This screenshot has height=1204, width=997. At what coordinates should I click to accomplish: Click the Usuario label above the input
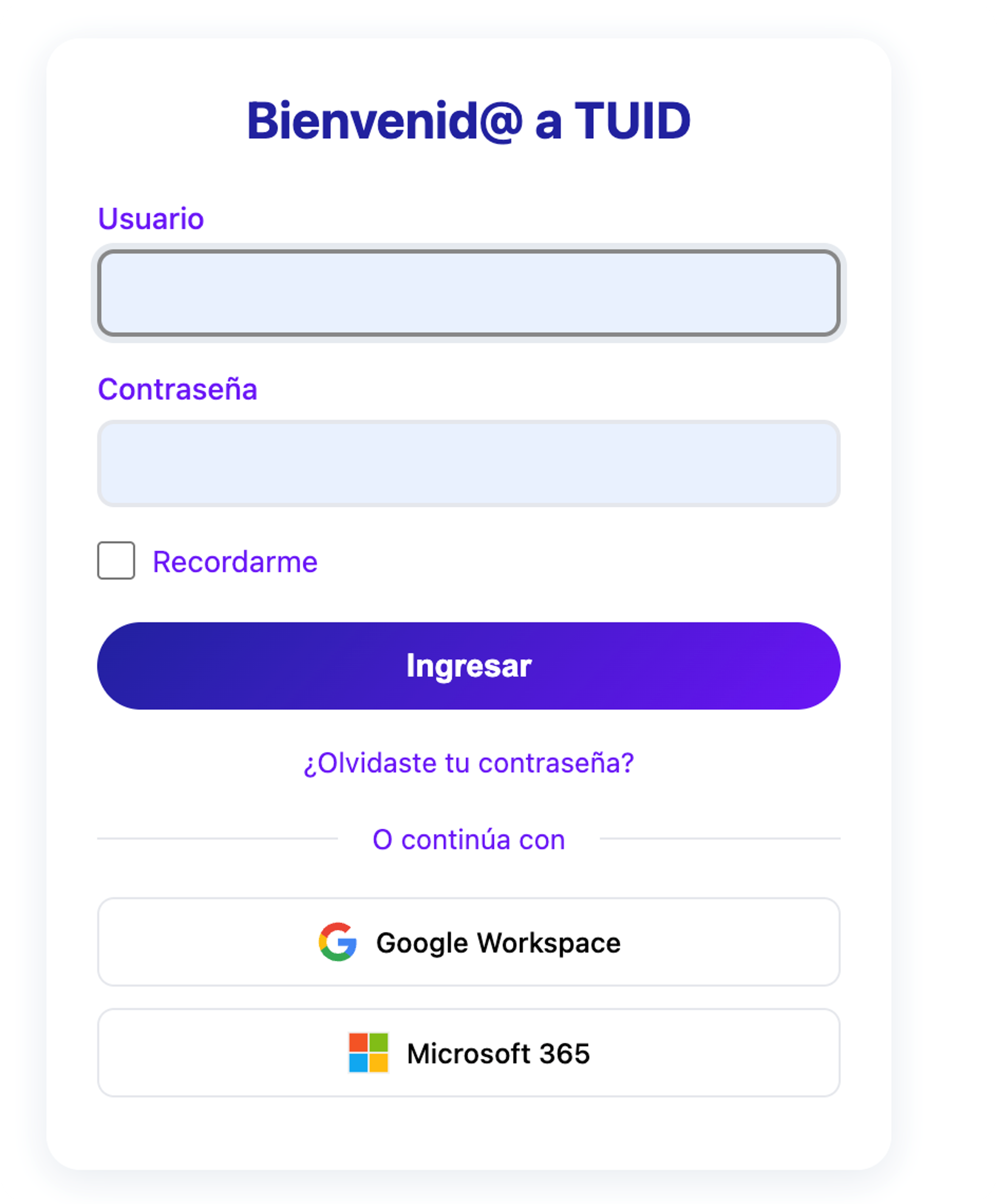pos(151,218)
